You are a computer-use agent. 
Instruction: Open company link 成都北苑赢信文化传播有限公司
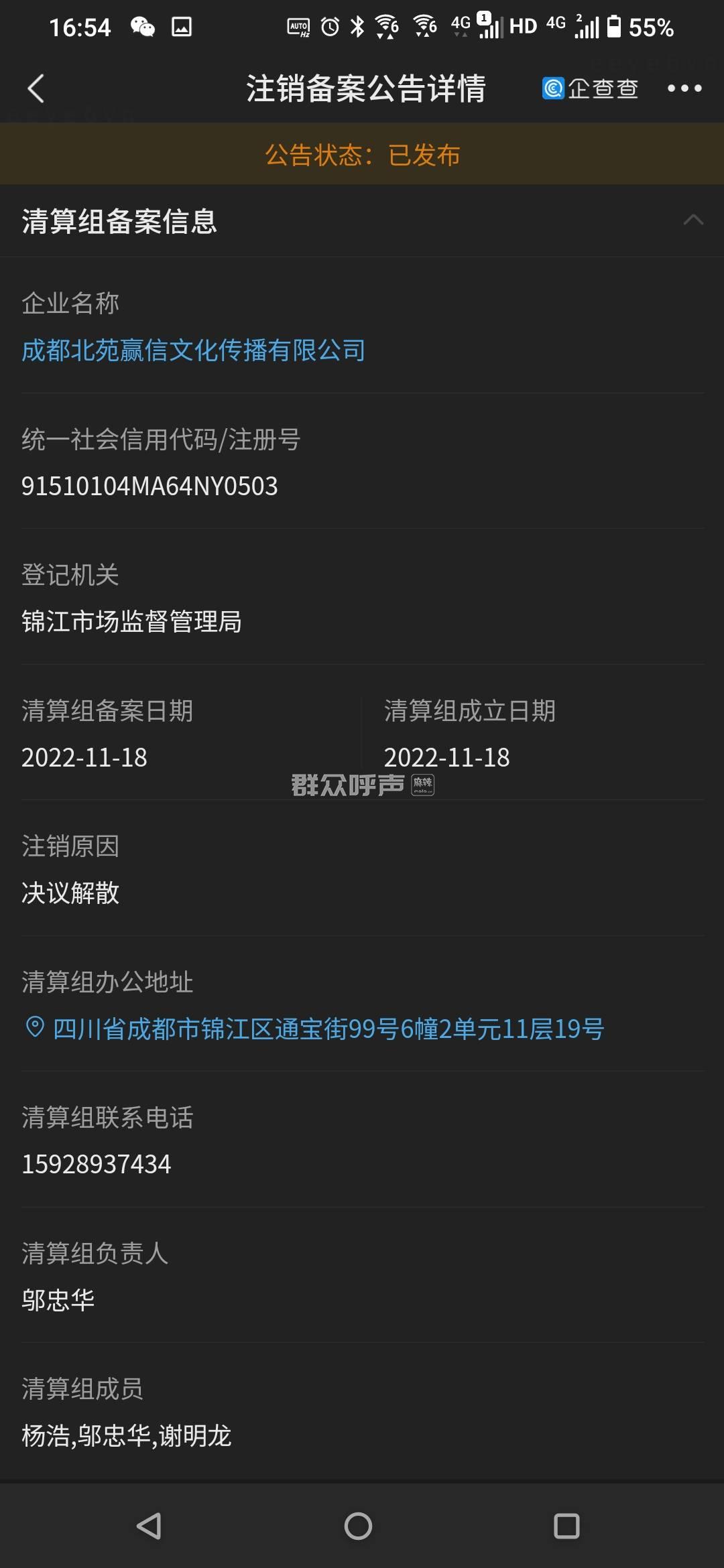[x=193, y=350]
